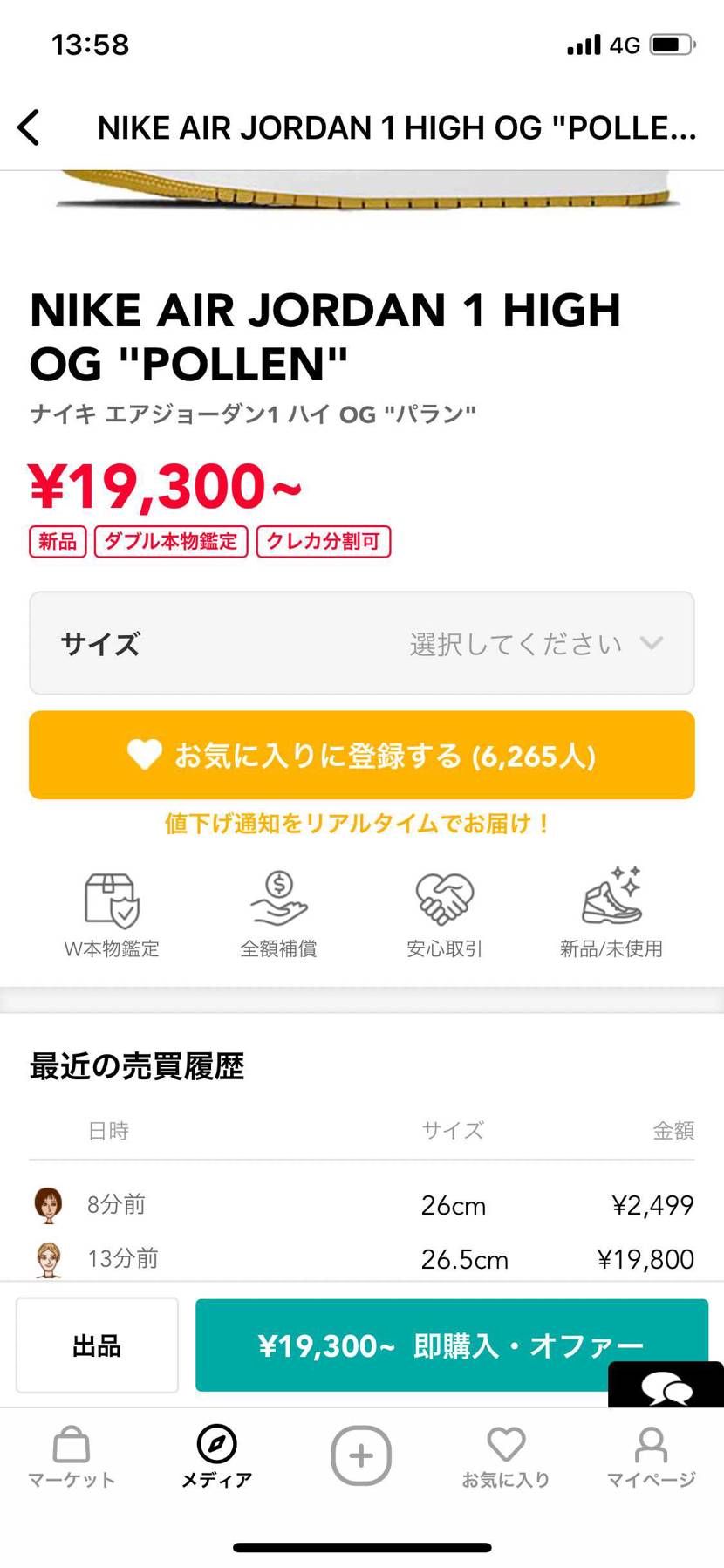Tap the red ¥19,300~ price text
Screen dimensions: 724x1568
click(x=165, y=485)
